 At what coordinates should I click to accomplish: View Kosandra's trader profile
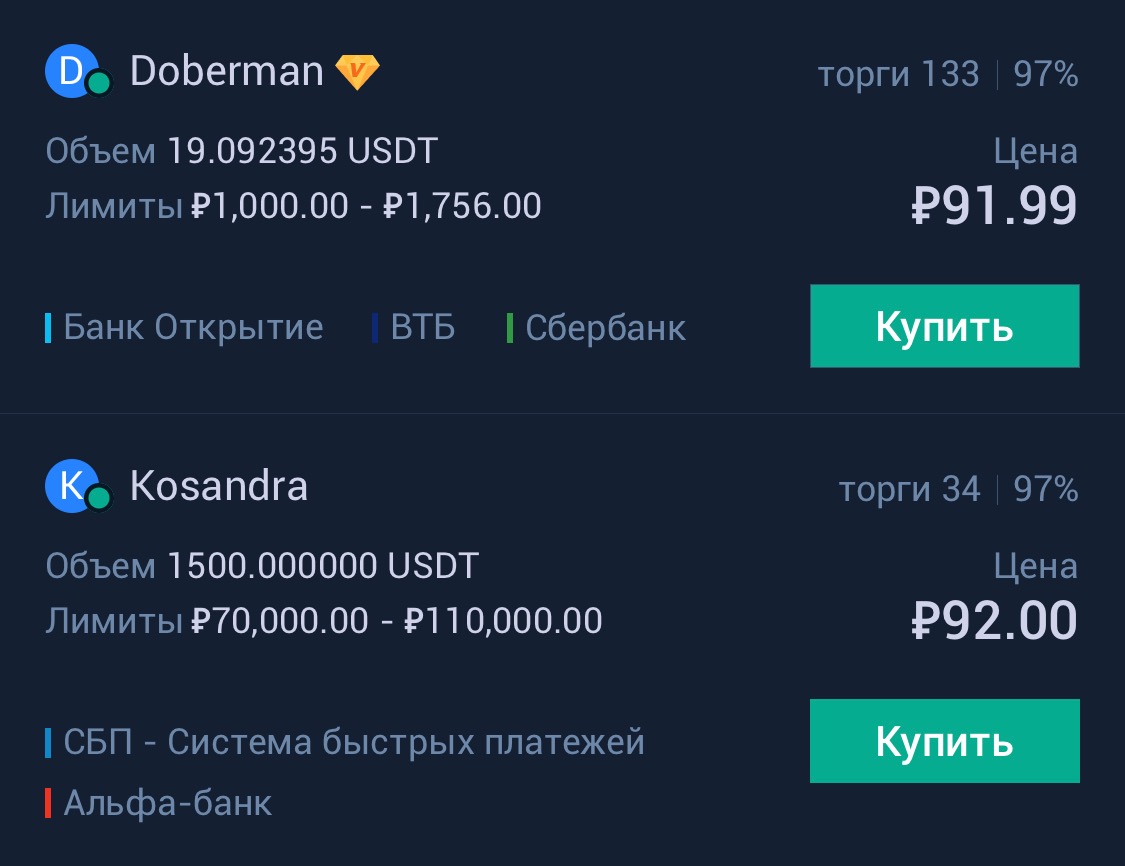218,487
